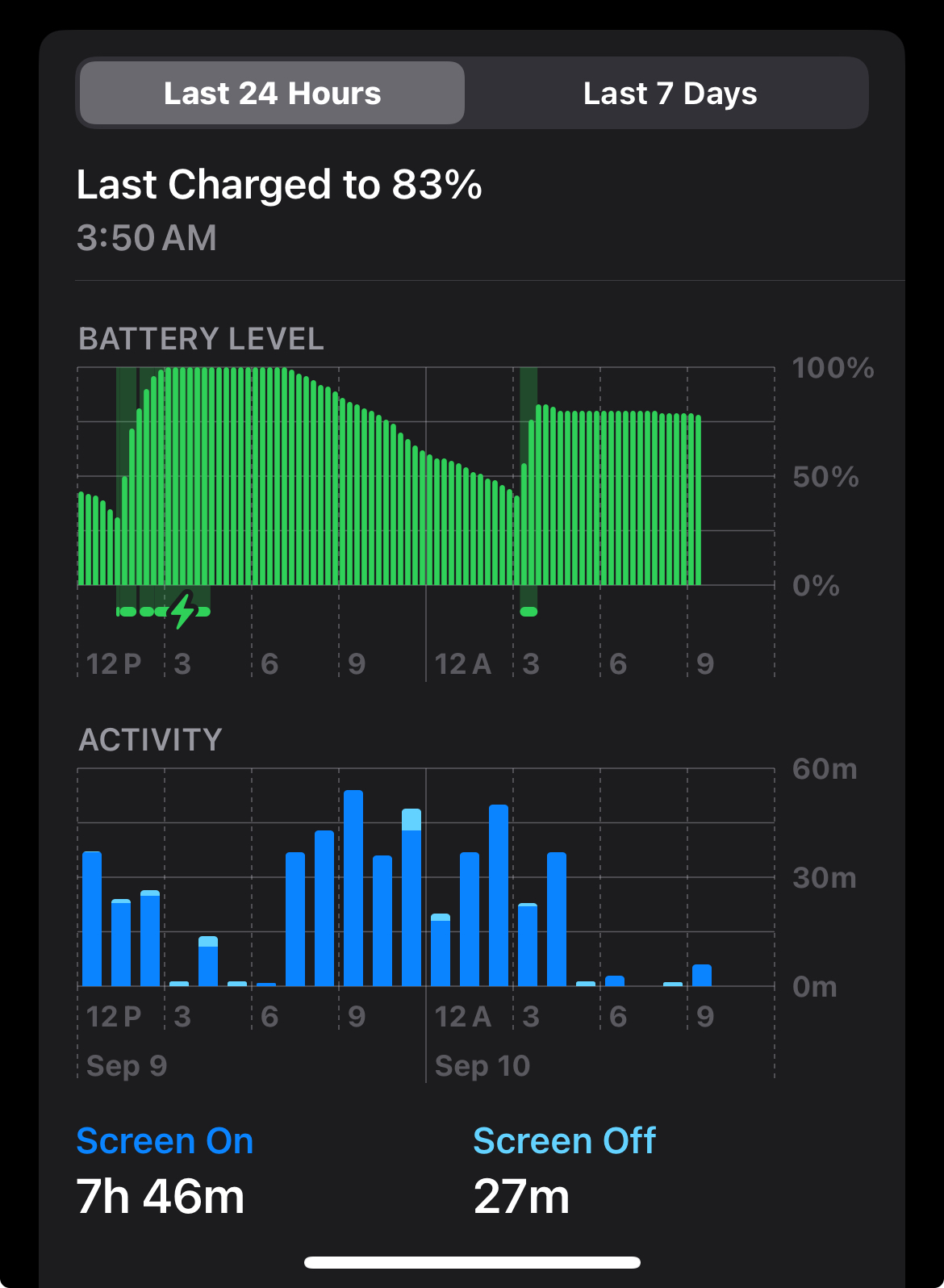Select the Last 24 Hours tab
This screenshot has height=1288, width=944.
click(272, 94)
